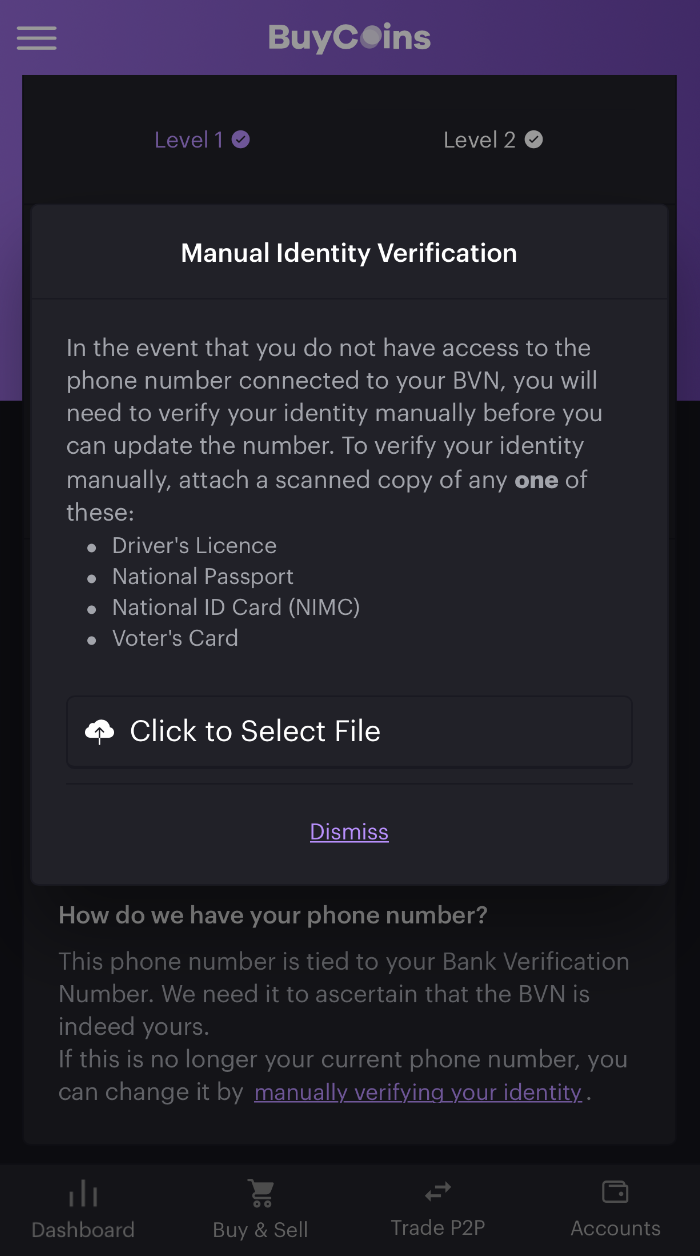Tap Click to Select File upload button
The height and width of the screenshot is (1256, 700).
pos(349,732)
